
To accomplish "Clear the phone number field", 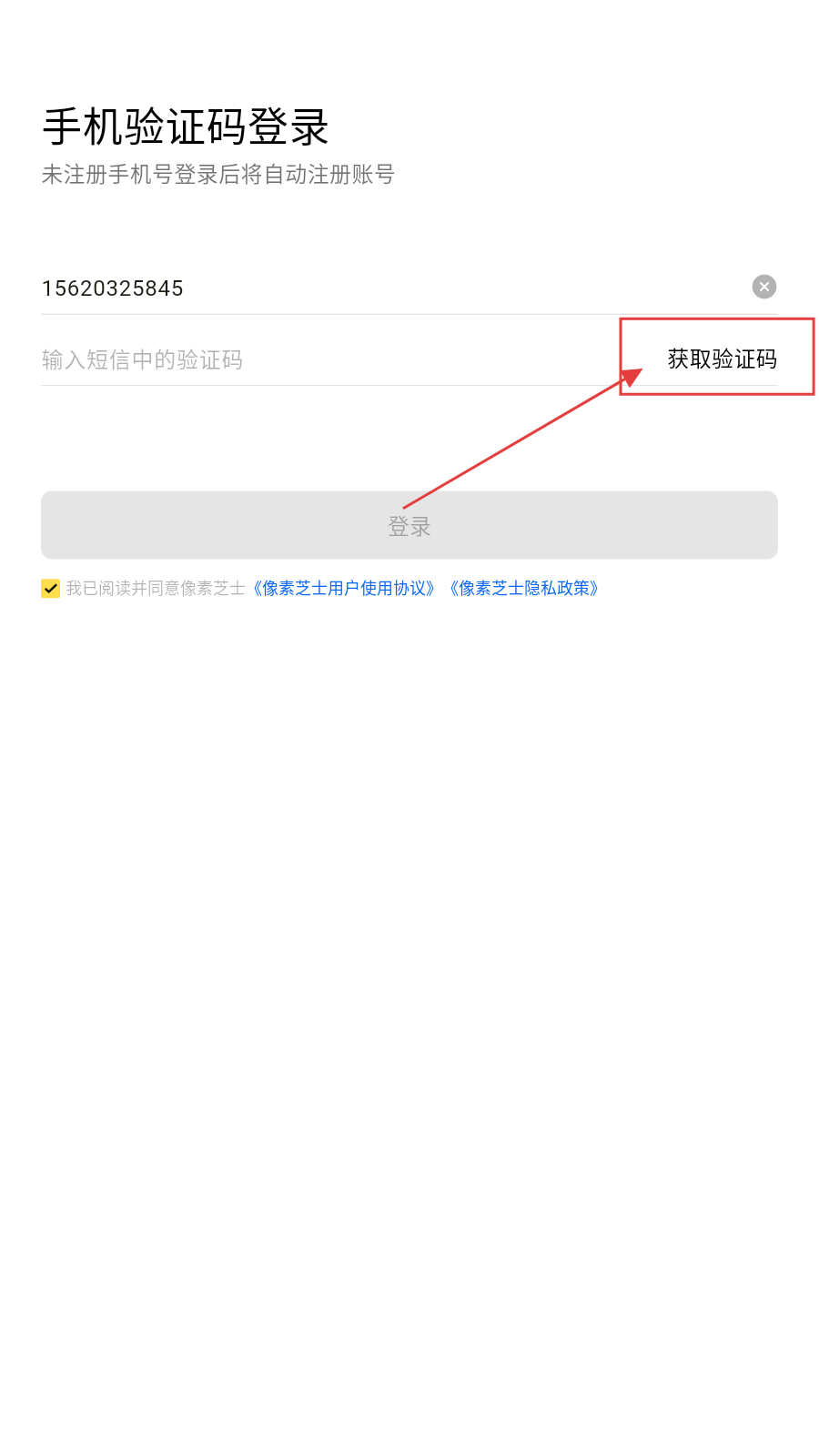I will click(764, 287).
